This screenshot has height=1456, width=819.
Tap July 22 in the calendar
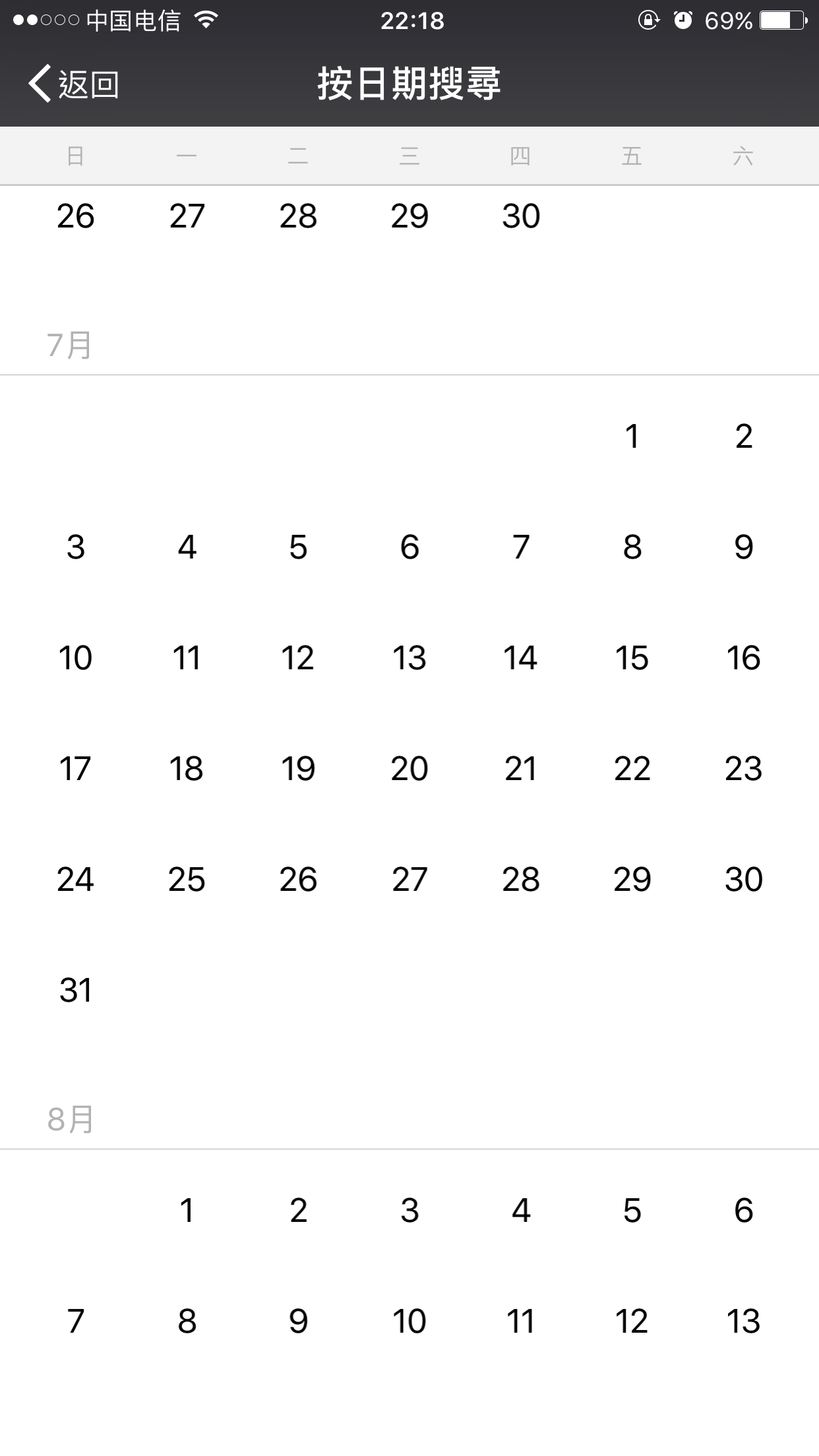[x=632, y=769]
